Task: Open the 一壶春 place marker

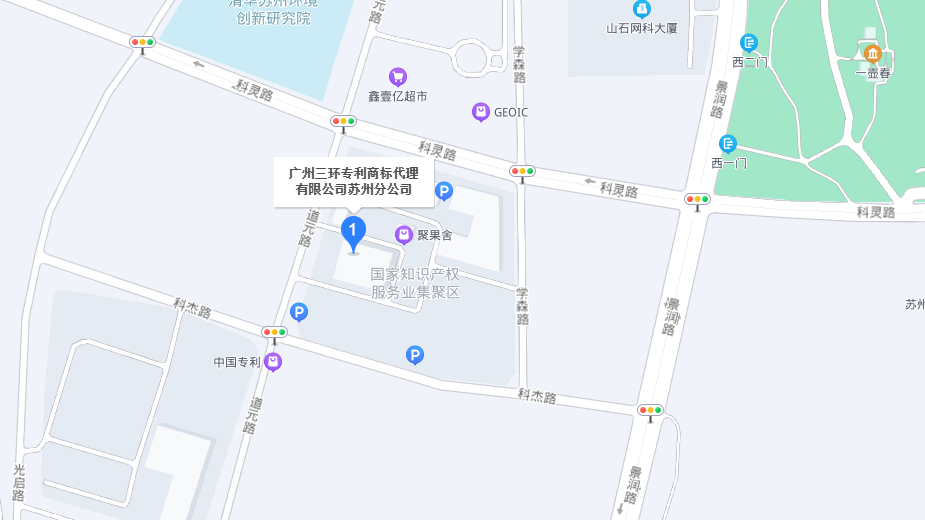Action: coord(872,53)
